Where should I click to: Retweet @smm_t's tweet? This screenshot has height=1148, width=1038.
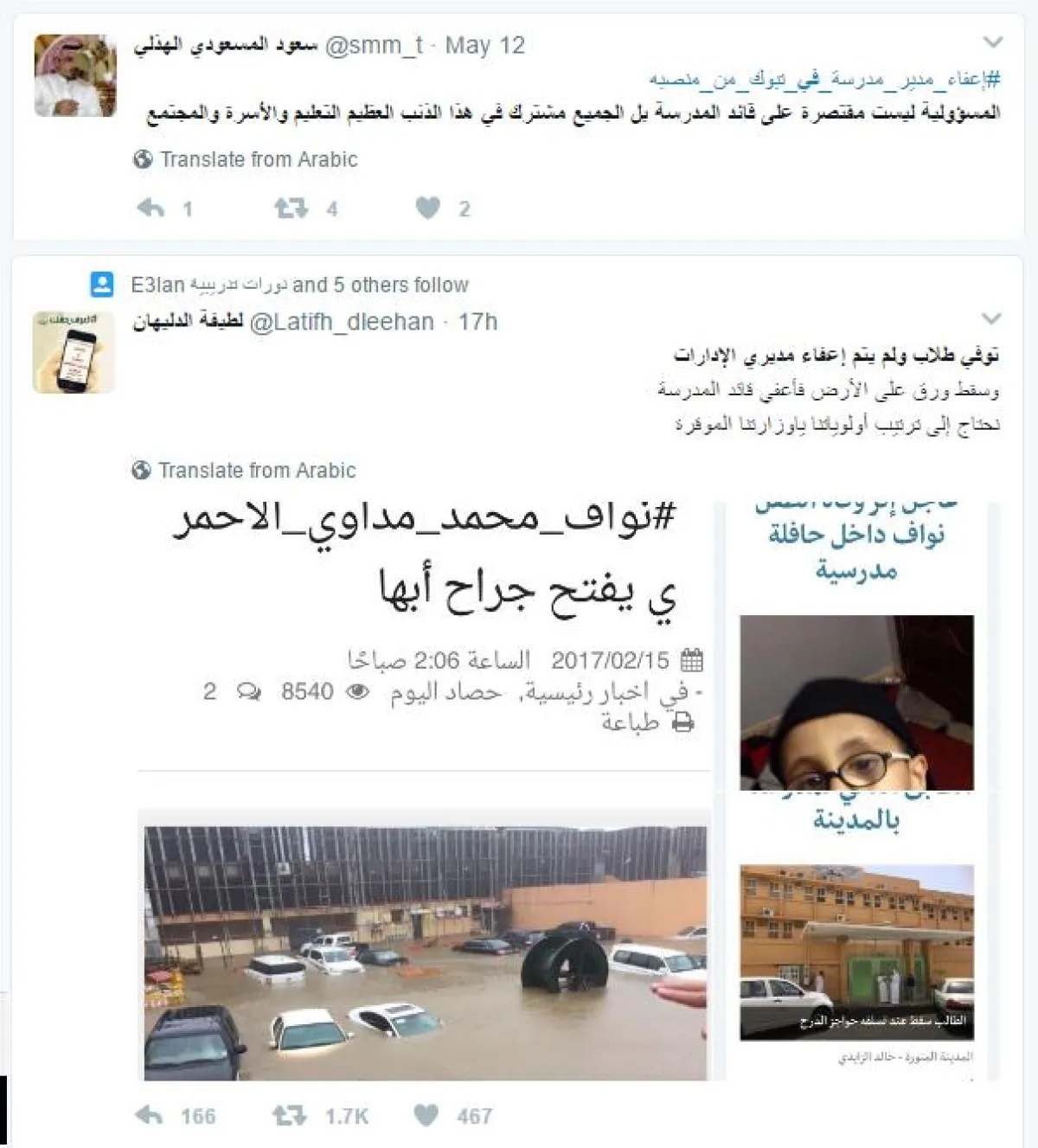tap(291, 208)
